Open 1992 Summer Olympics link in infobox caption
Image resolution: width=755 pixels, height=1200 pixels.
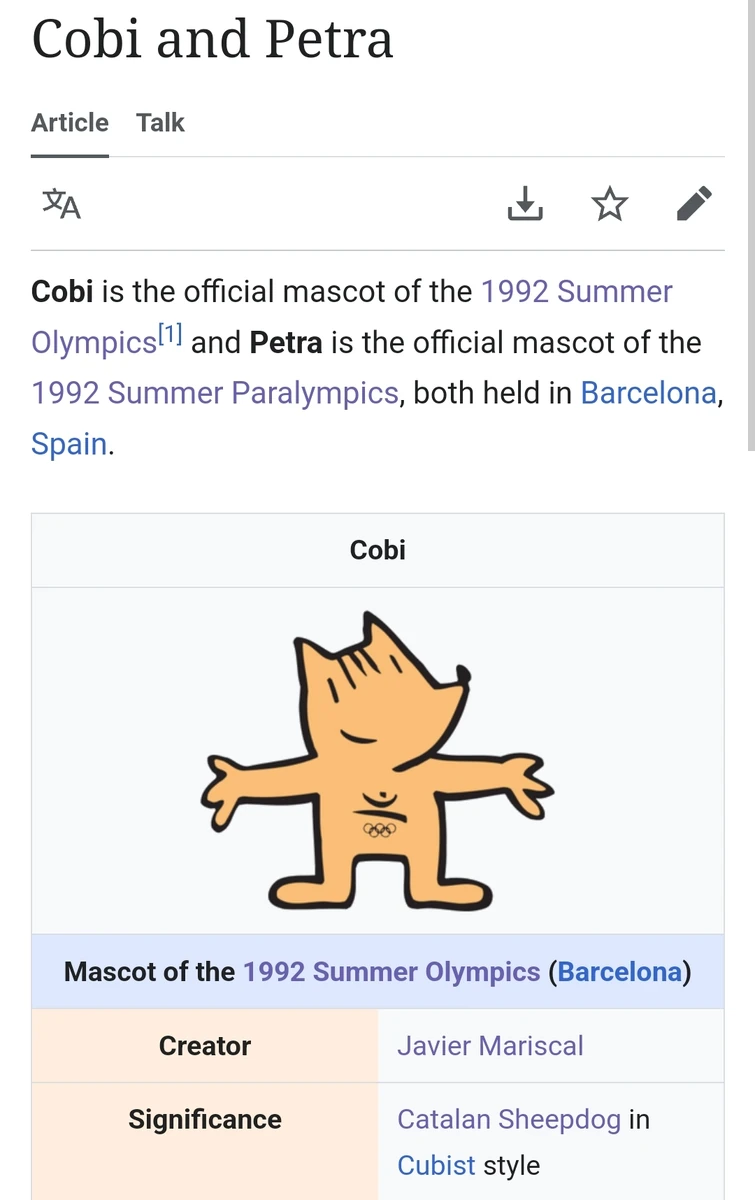(x=391, y=971)
